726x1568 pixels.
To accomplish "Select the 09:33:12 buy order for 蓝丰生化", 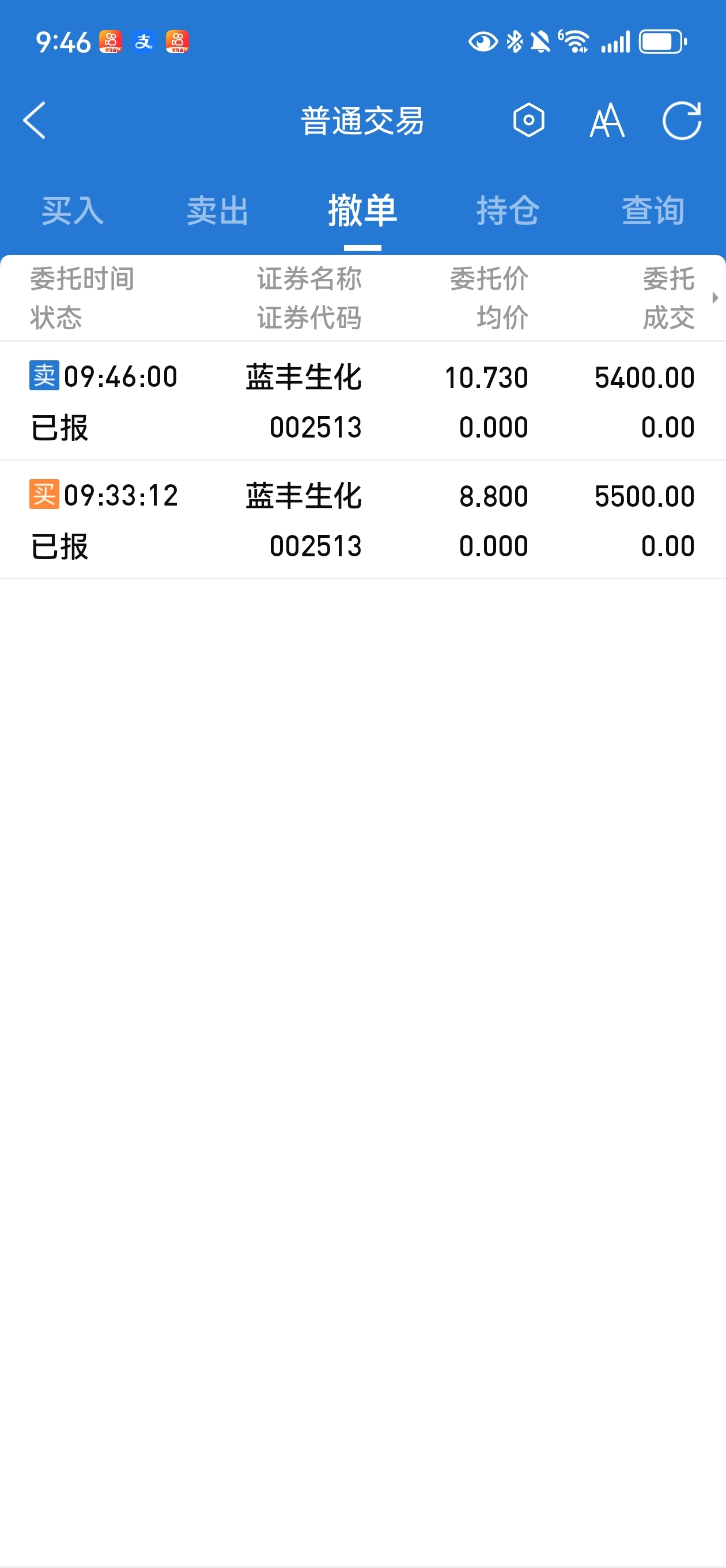I will 362,521.
